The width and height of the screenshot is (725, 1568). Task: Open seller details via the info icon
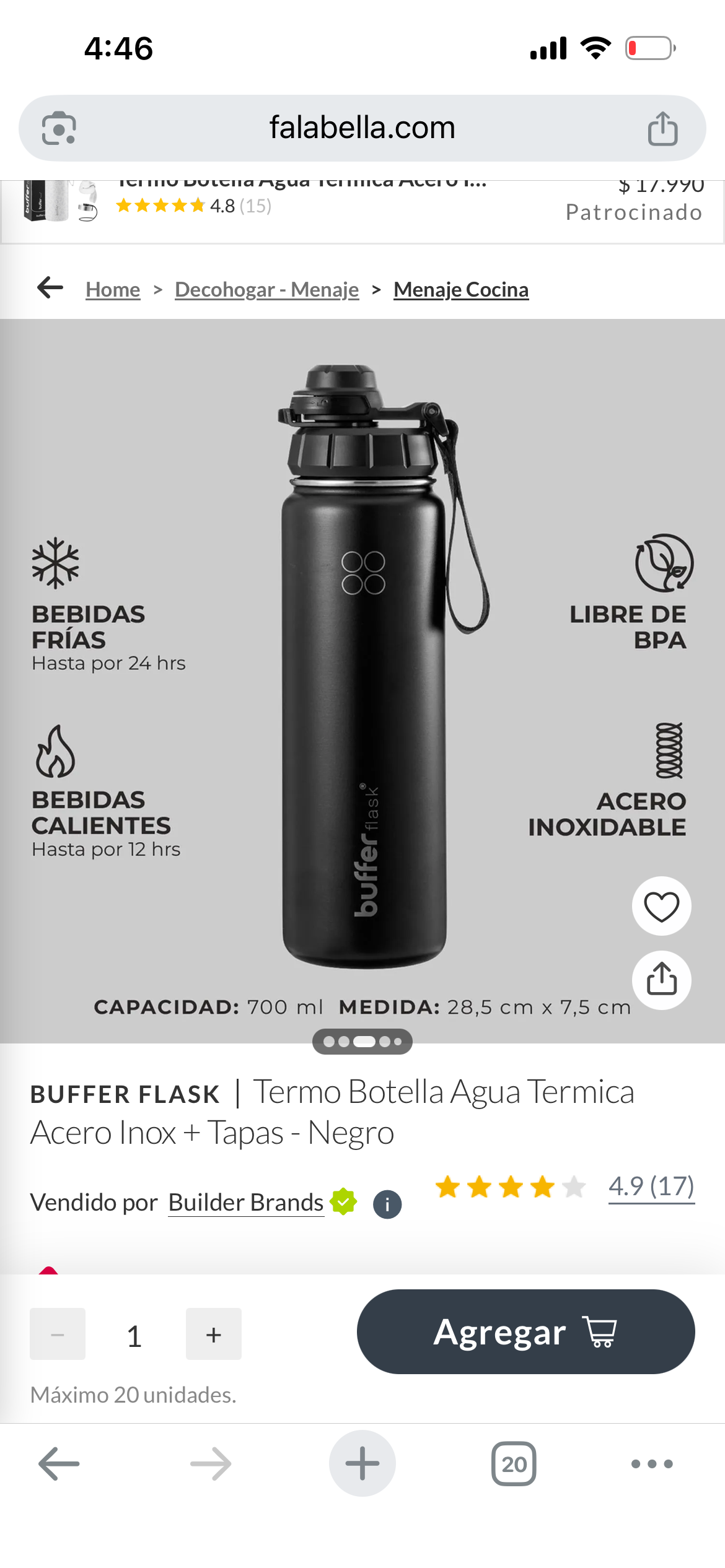386,1201
